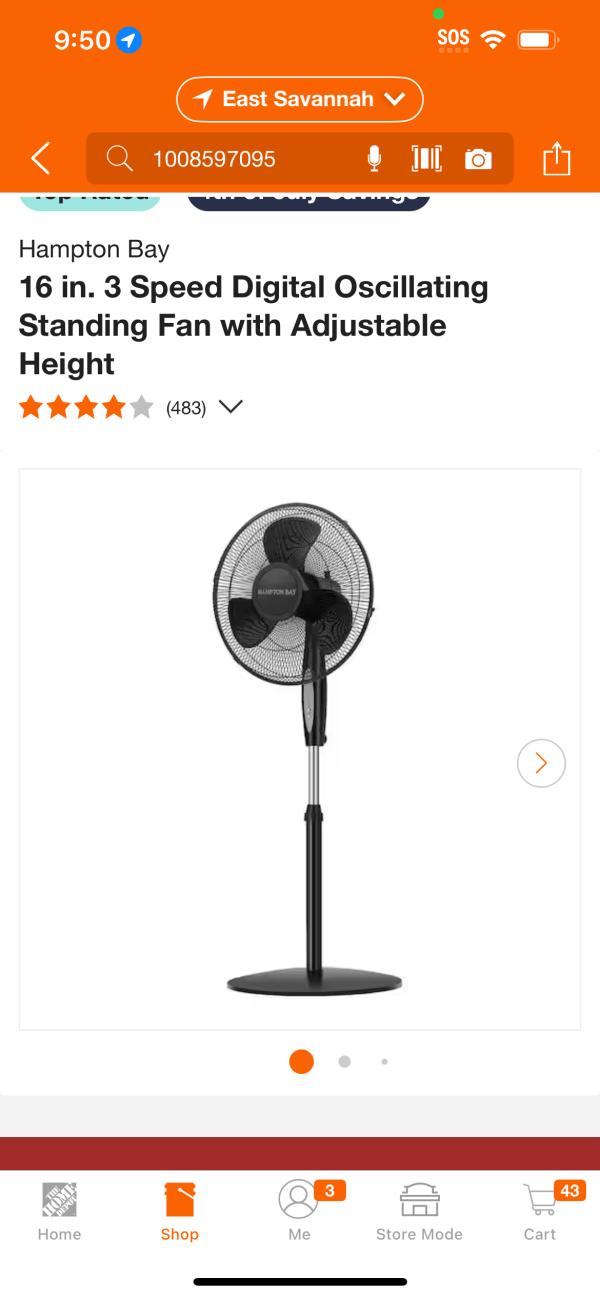The image size is (600, 1298).
Task: Switch to the Home tab
Action: click(59, 1210)
